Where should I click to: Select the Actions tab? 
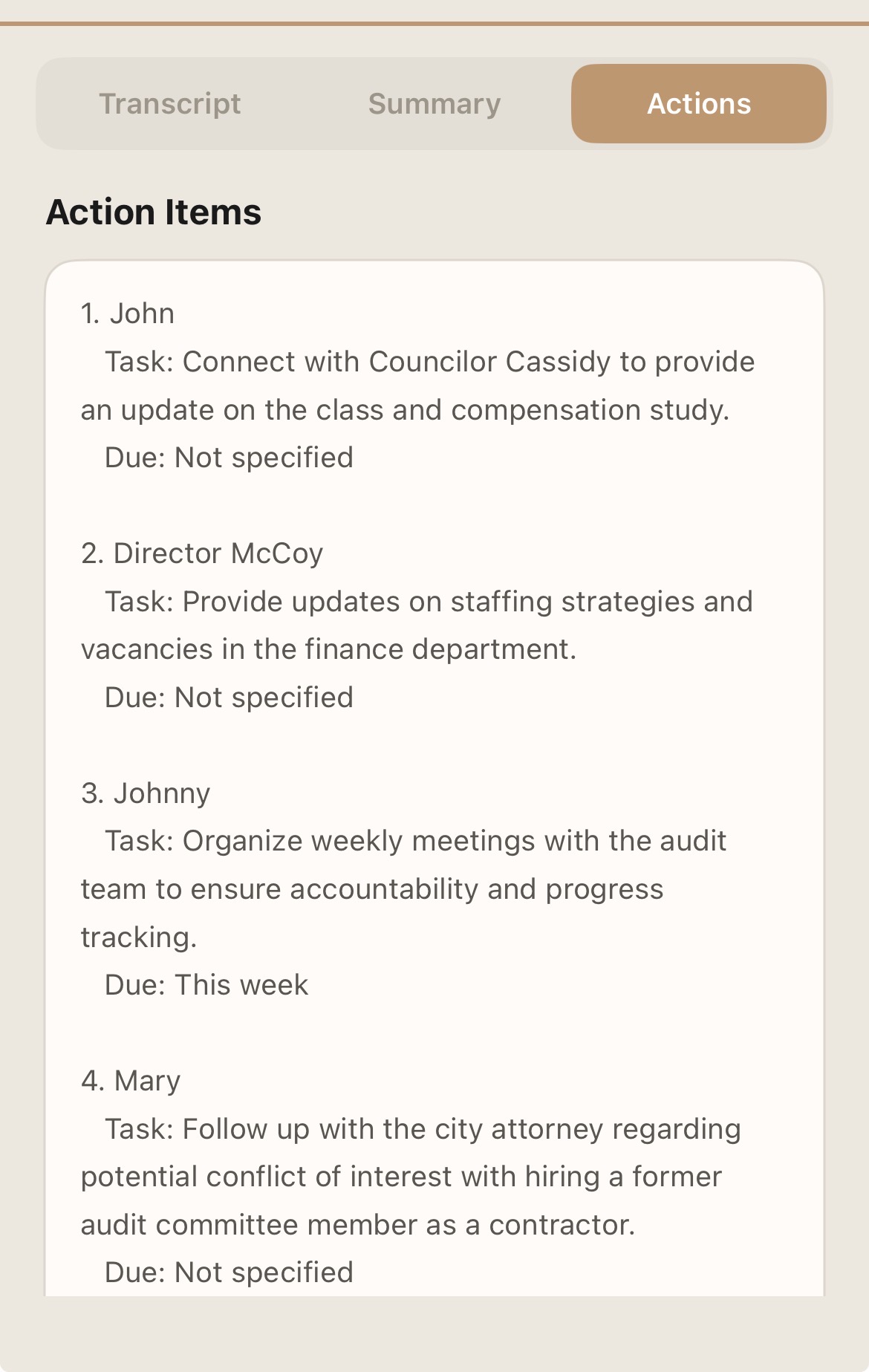pyautogui.click(x=698, y=104)
